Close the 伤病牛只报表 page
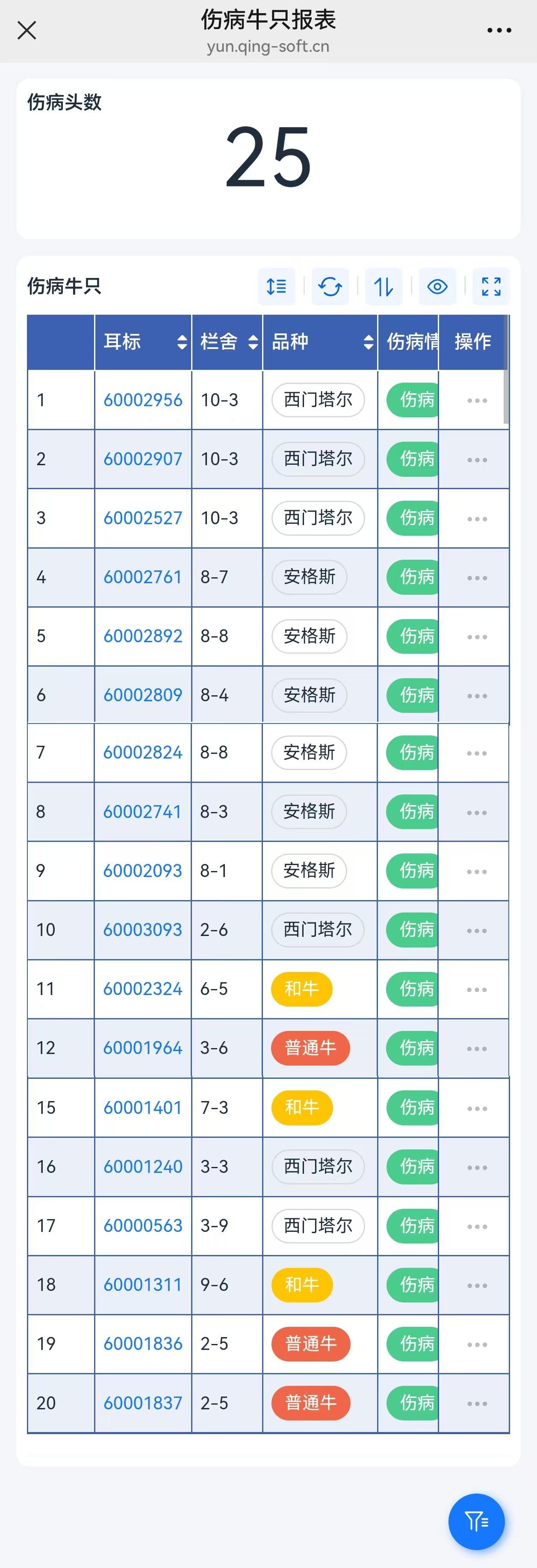 point(27,30)
